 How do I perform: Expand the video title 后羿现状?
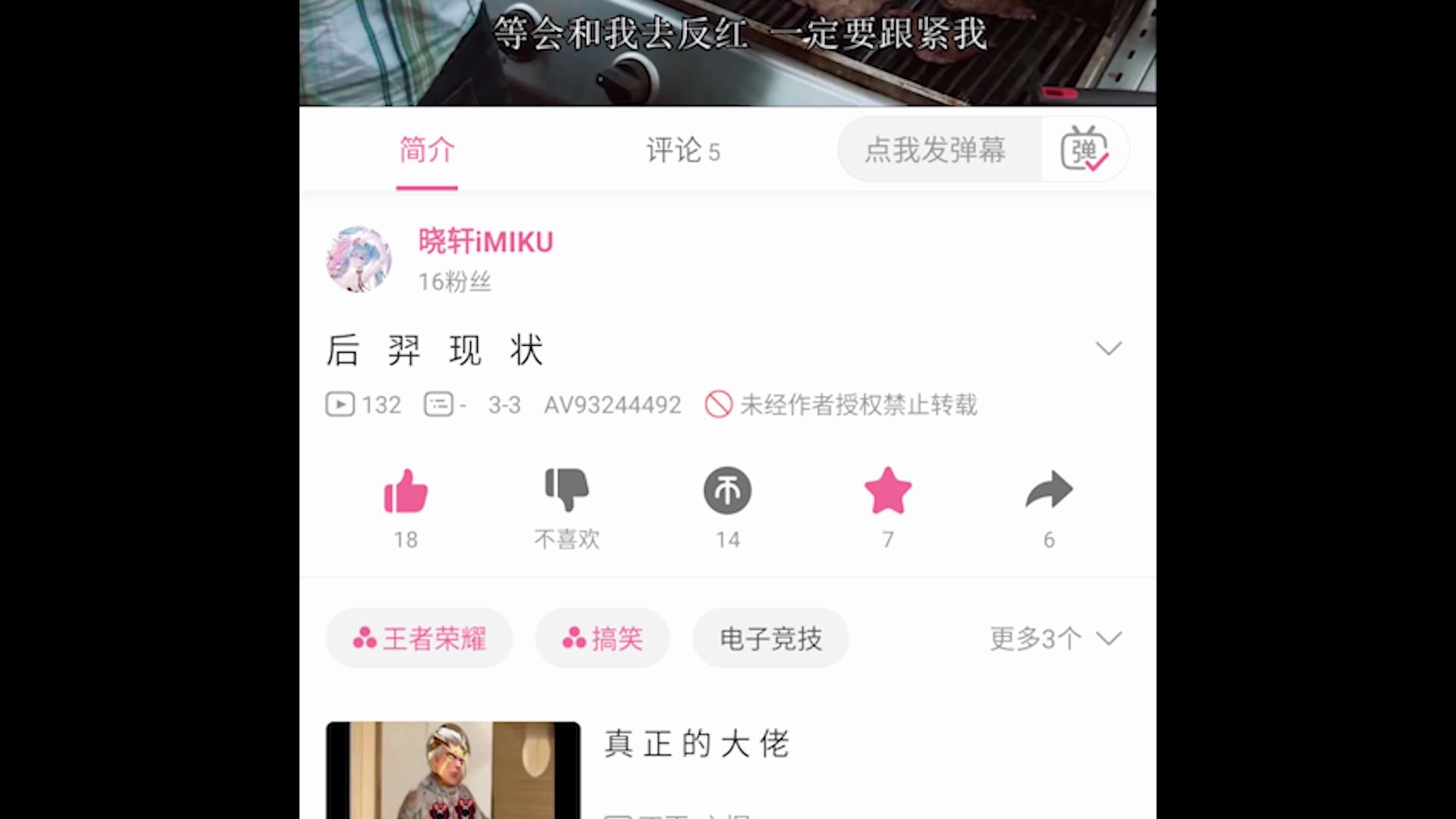[x=1108, y=349]
